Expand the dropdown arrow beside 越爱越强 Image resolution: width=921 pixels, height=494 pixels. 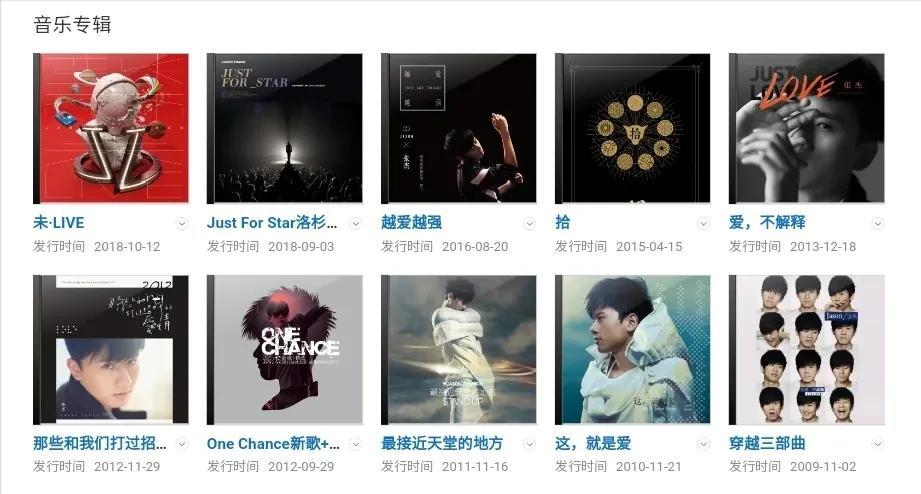point(529,223)
